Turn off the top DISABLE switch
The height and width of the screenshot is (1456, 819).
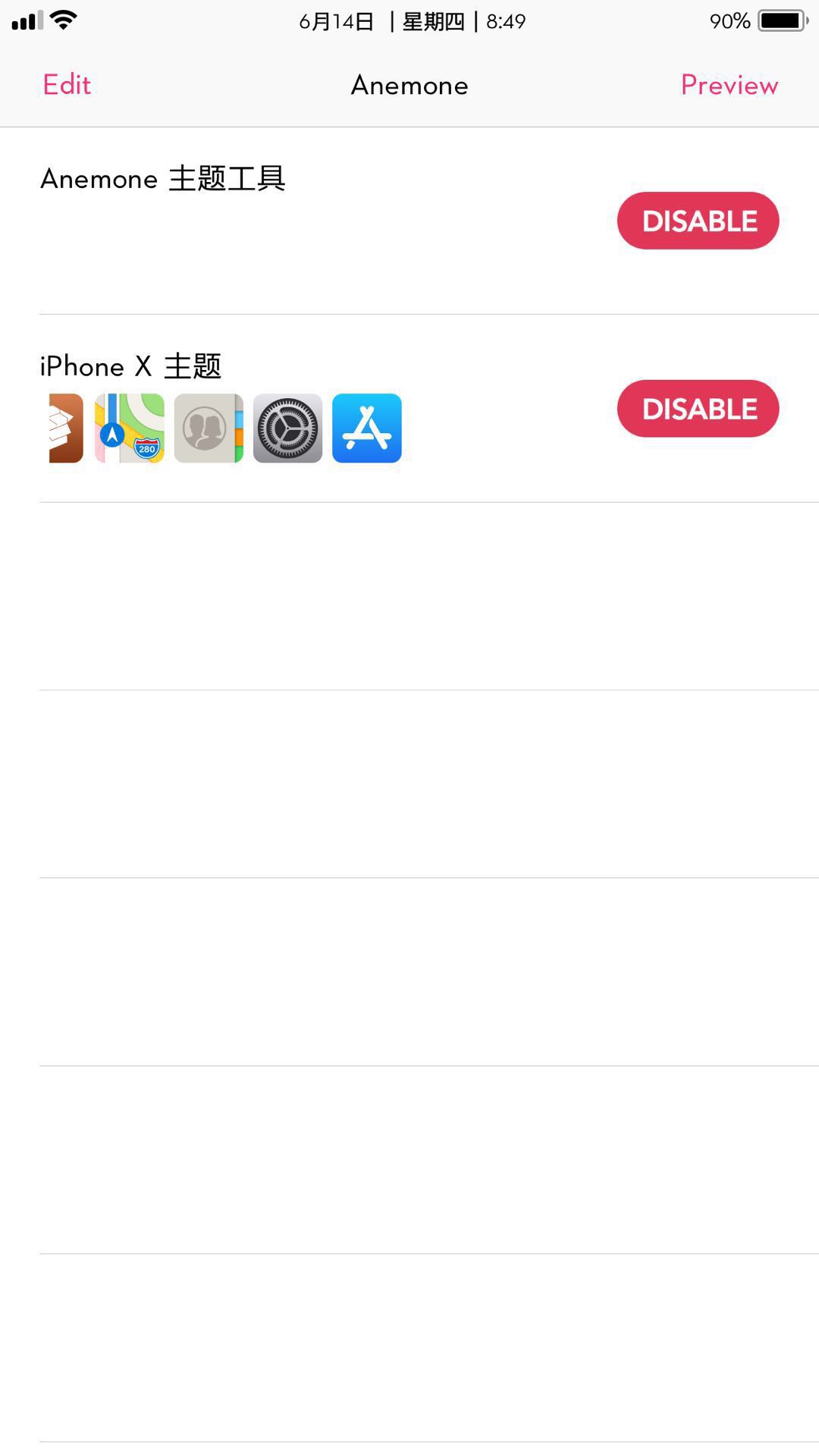click(697, 221)
